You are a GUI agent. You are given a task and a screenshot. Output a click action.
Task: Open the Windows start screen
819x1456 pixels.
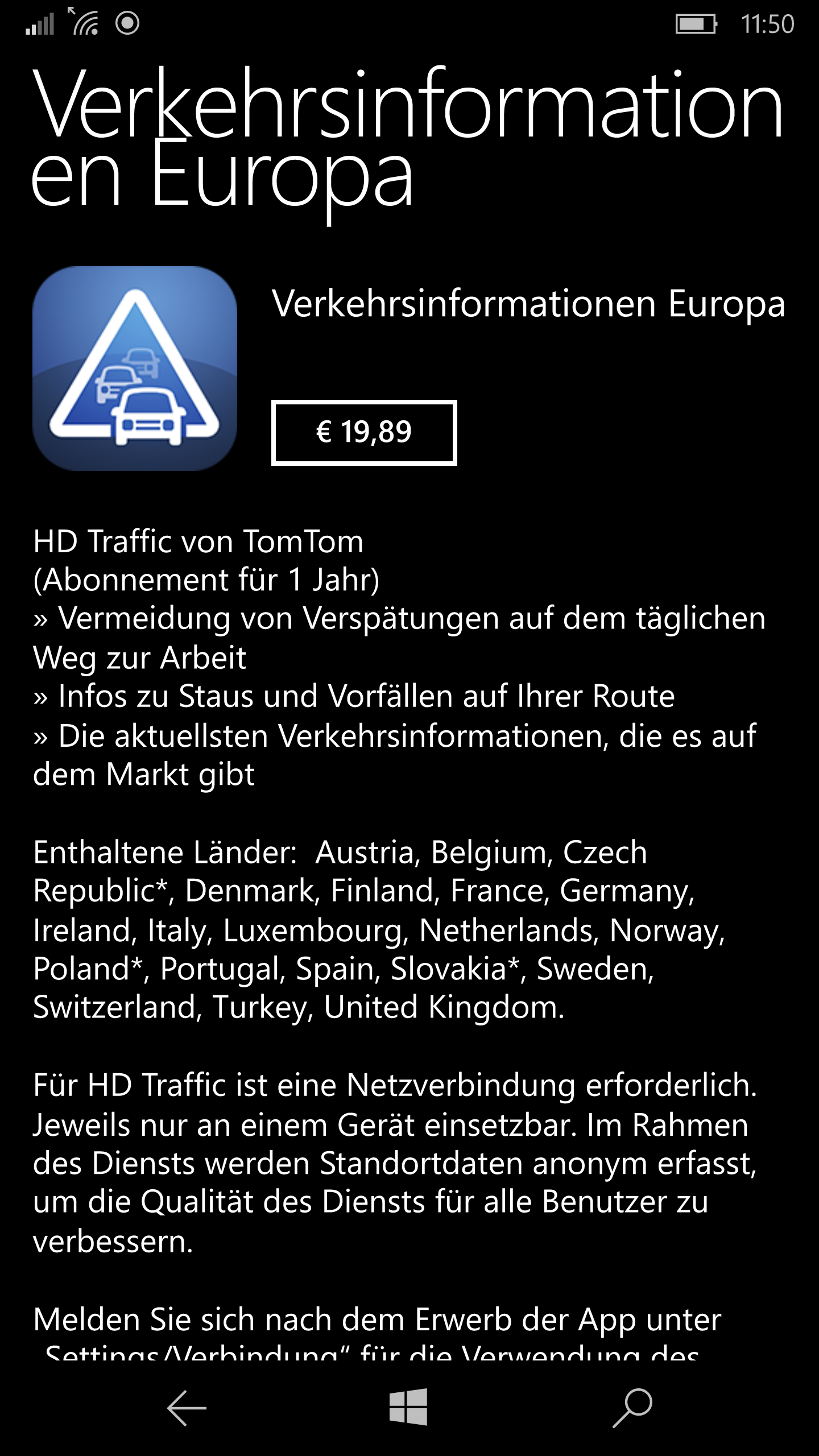tap(408, 1407)
